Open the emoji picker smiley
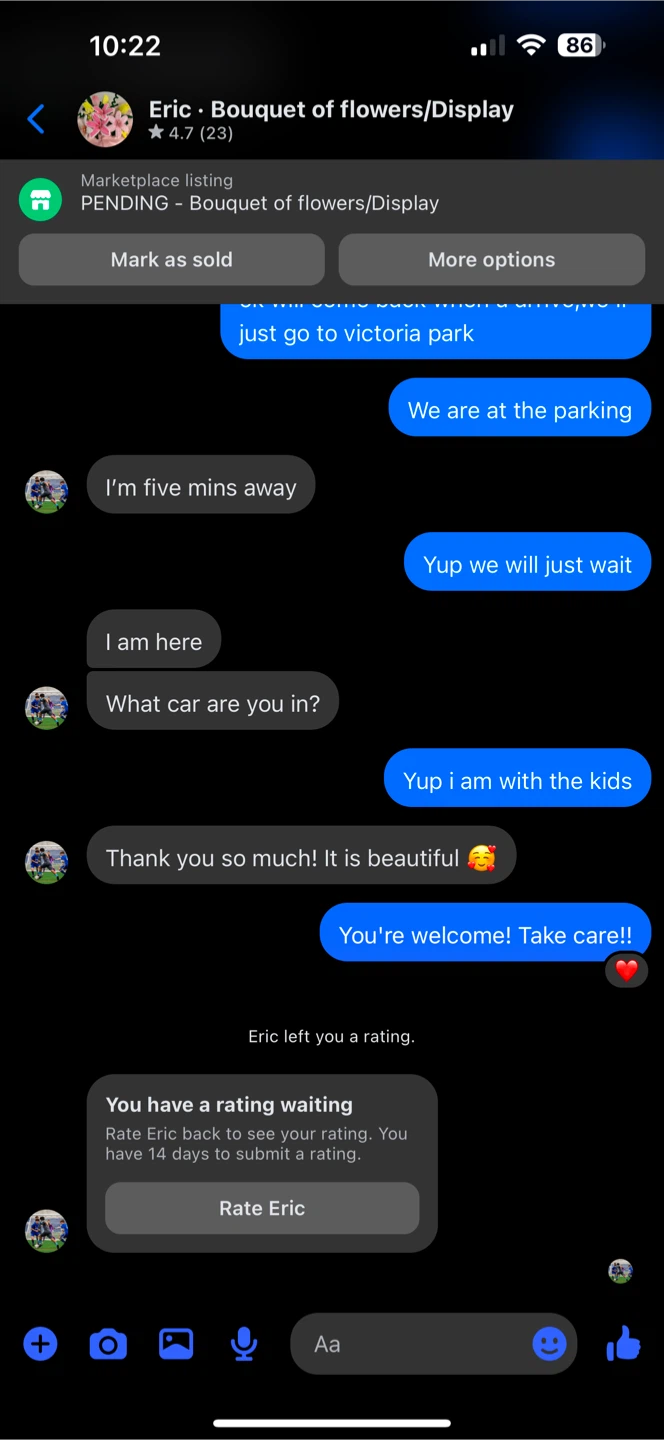This screenshot has width=664, height=1440. pyautogui.click(x=549, y=1344)
